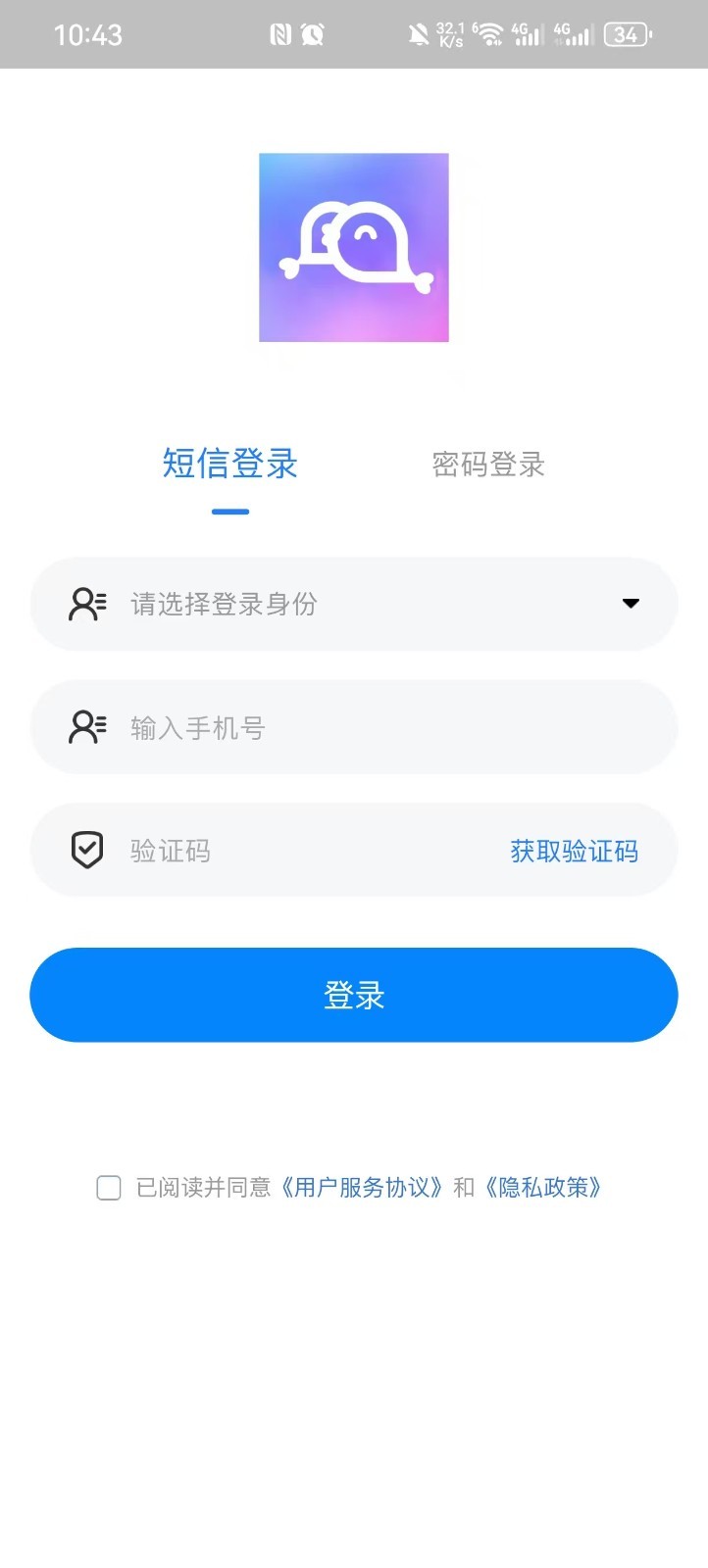Screen dimensions: 708x1568
Task: Click the person icon beside phone number field
Action: click(x=87, y=727)
